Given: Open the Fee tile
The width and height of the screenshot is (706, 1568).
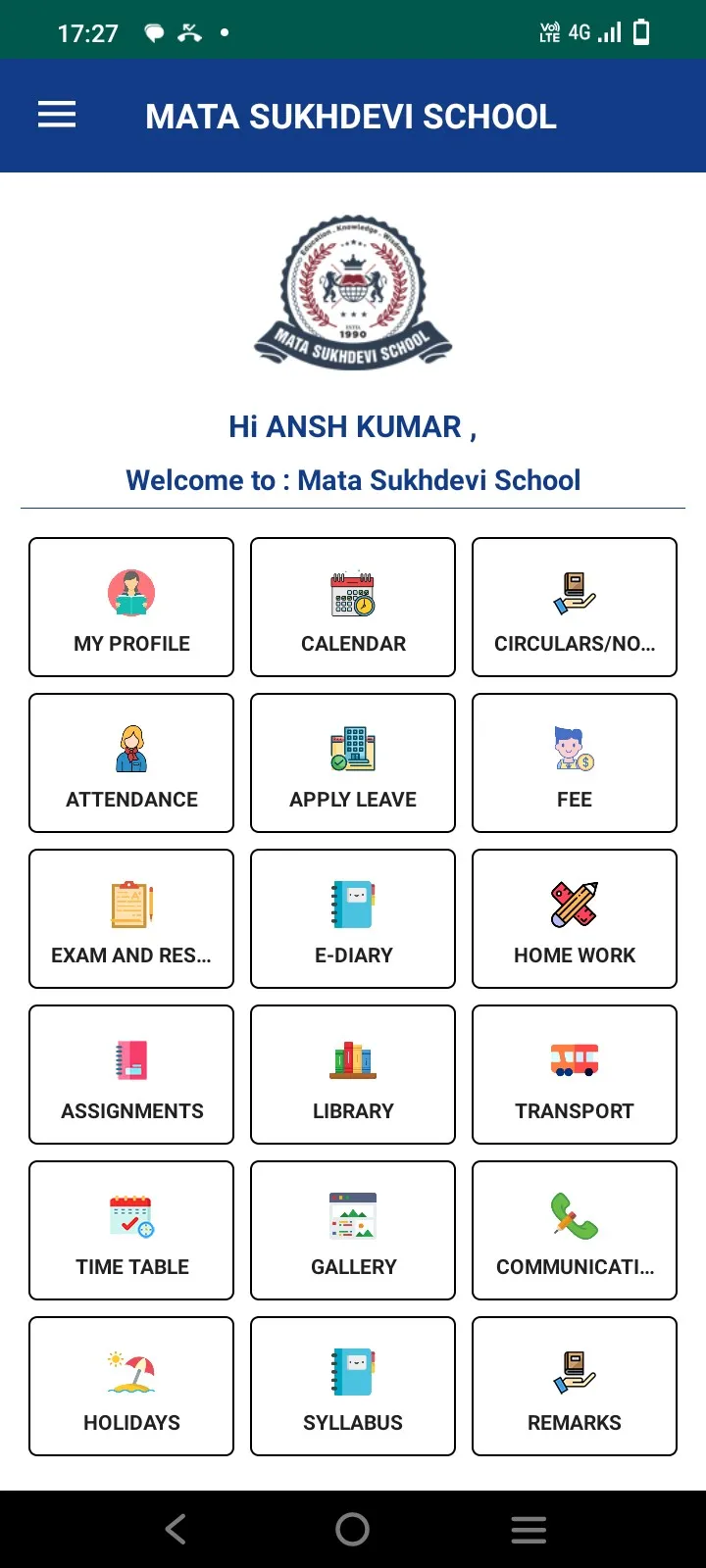Looking at the screenshot, I should 575,762.
